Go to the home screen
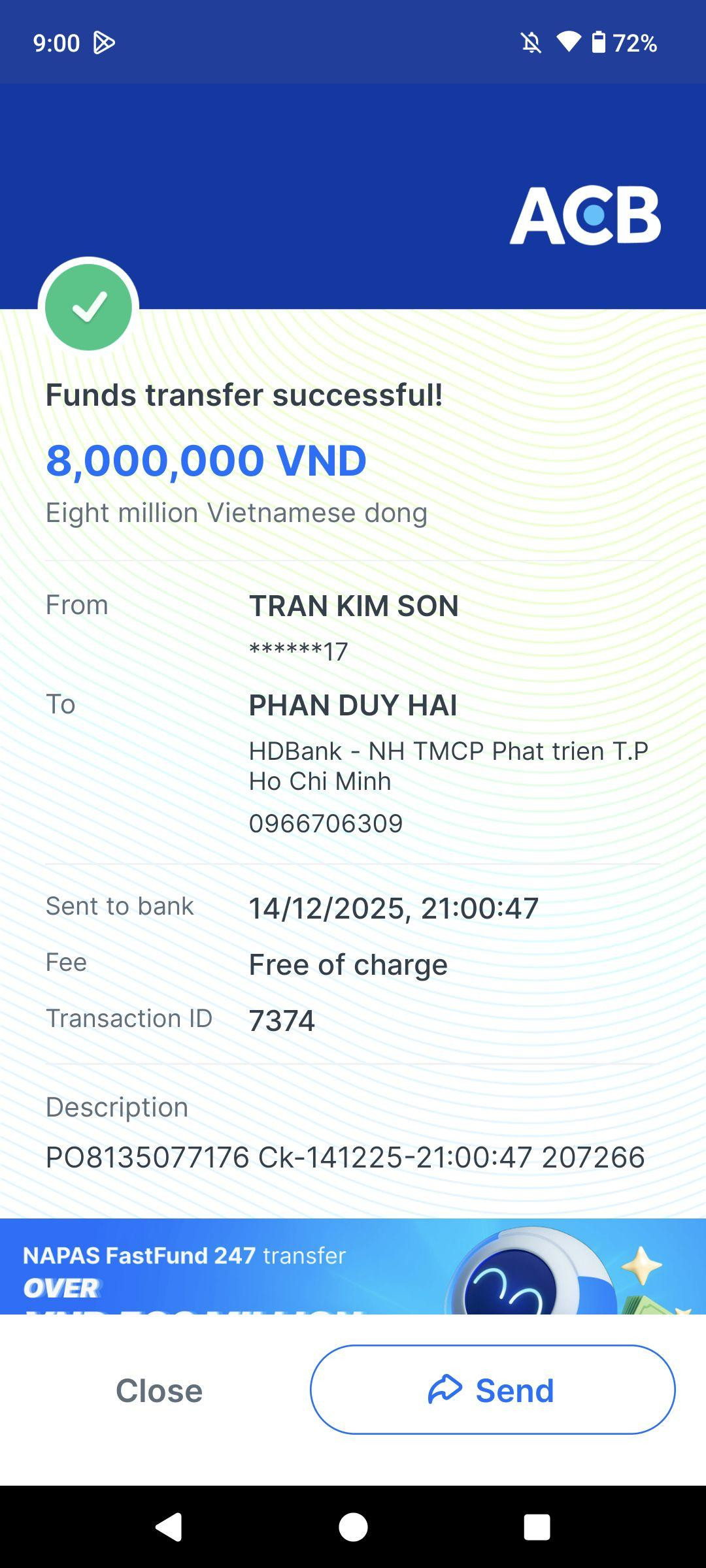 [353, 1527]
